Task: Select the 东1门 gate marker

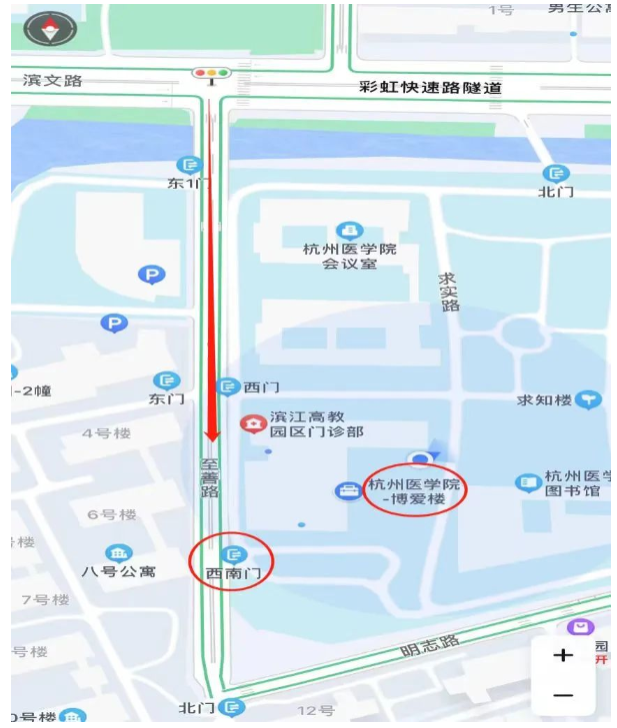Action: 188,164
